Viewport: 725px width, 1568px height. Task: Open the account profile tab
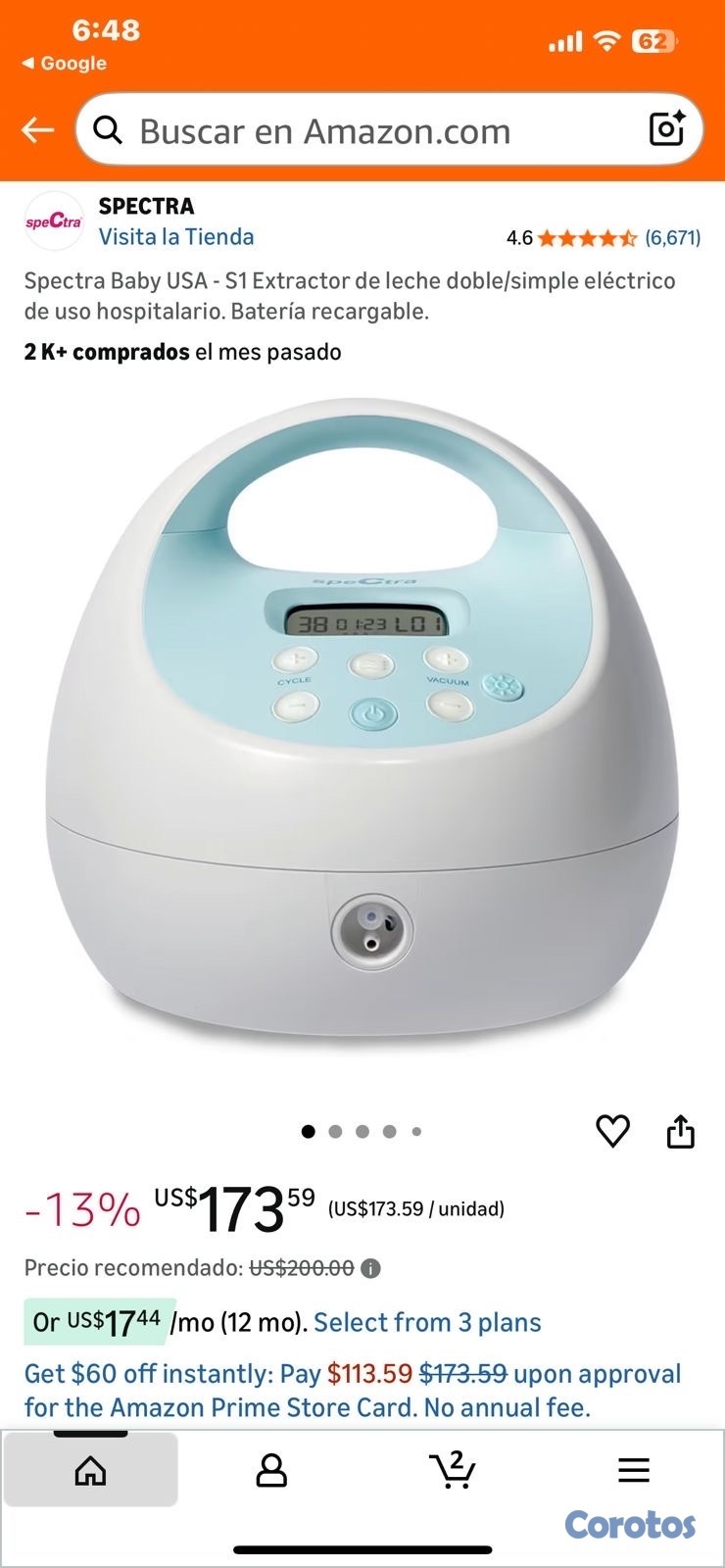click(271, 1470)
